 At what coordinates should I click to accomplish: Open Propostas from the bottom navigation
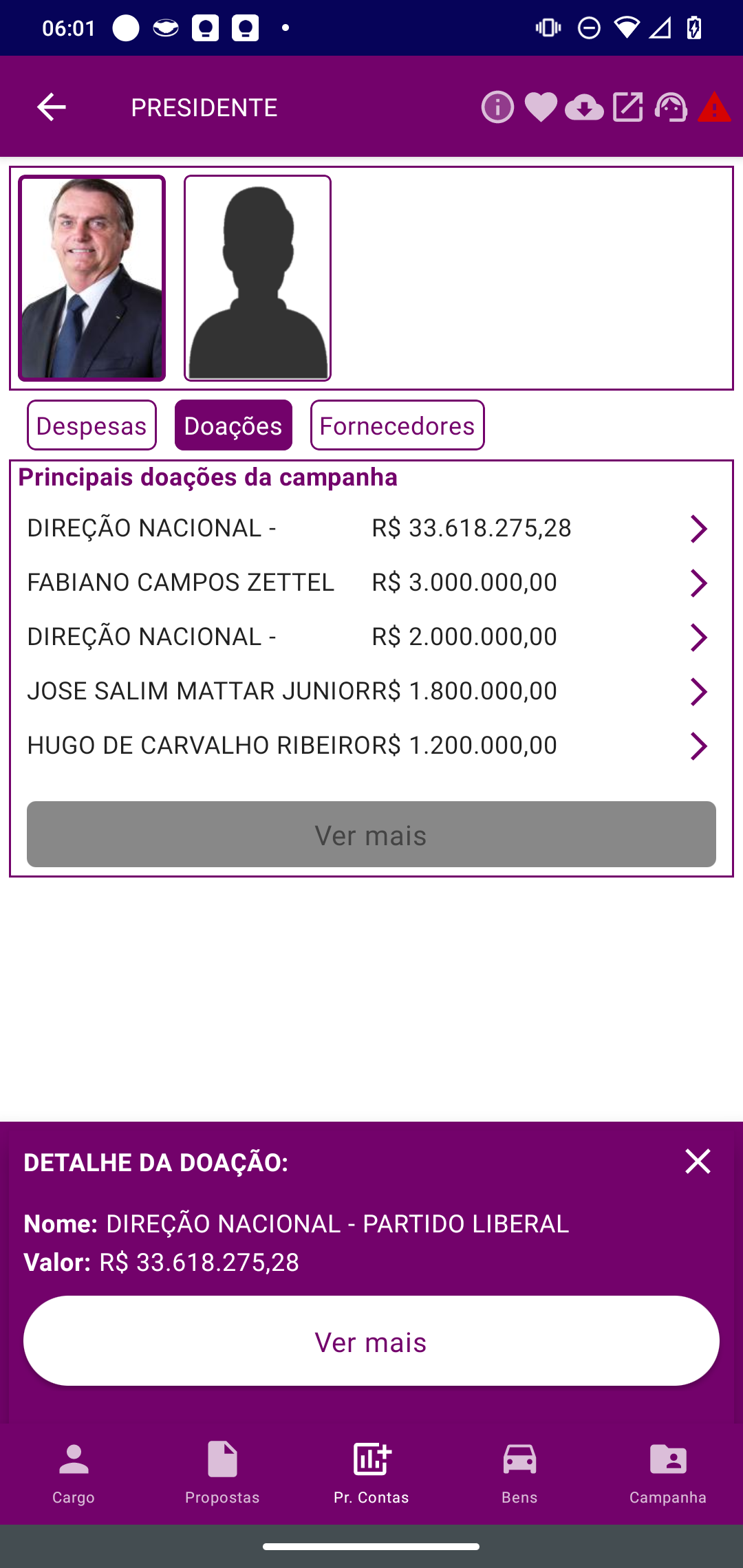(x=222, y=1471)
